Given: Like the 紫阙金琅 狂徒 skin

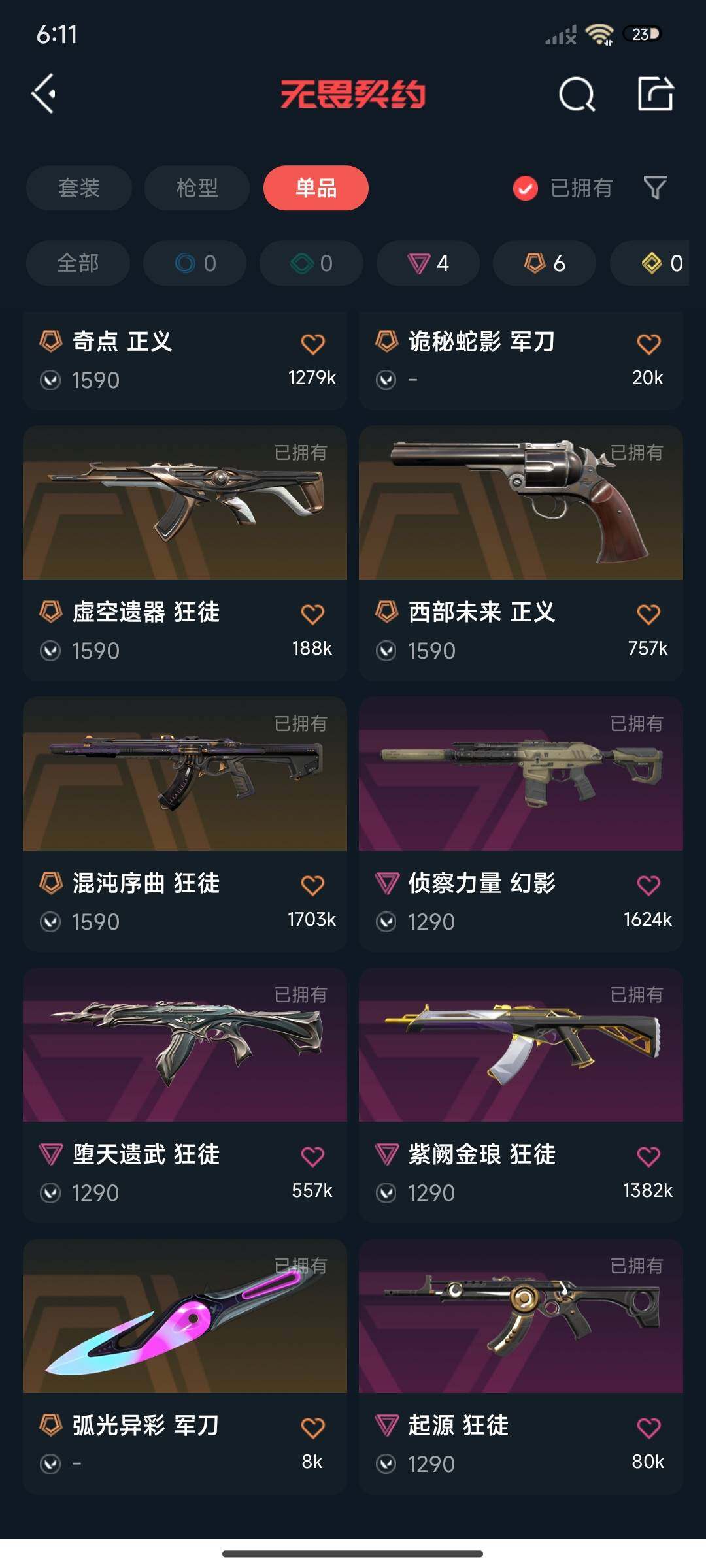Looking at the screenshot, I should point(648,1156).
